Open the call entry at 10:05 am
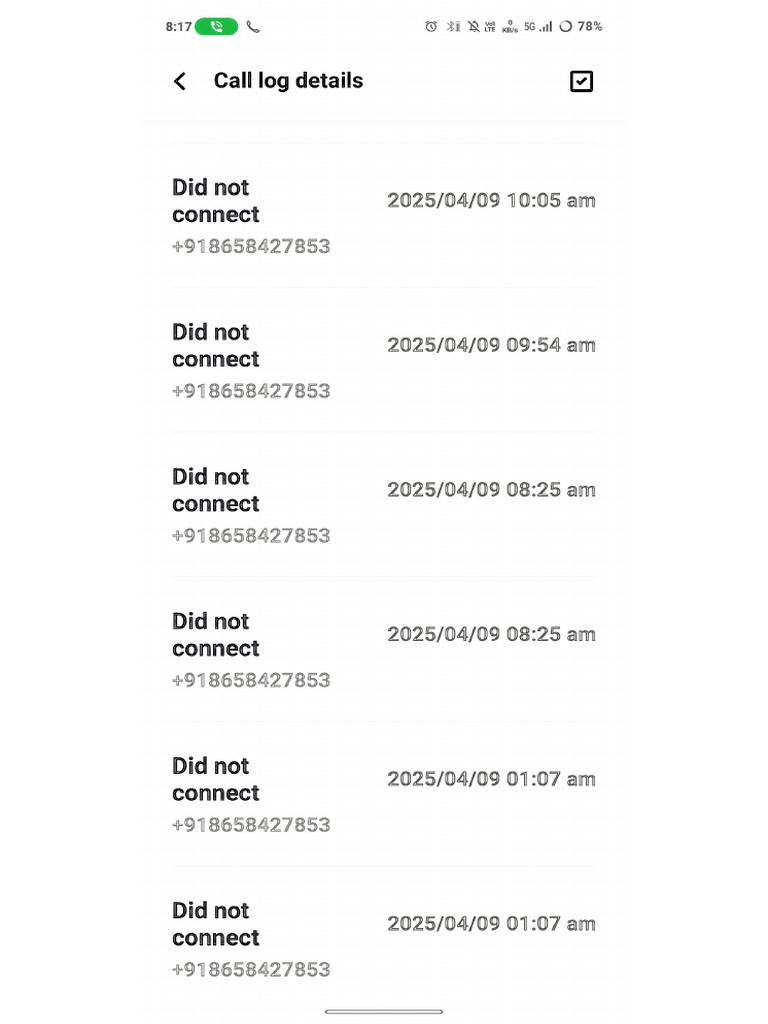Screen dimensions: 768x1024 pyautogui.click(x=383, y=215)
